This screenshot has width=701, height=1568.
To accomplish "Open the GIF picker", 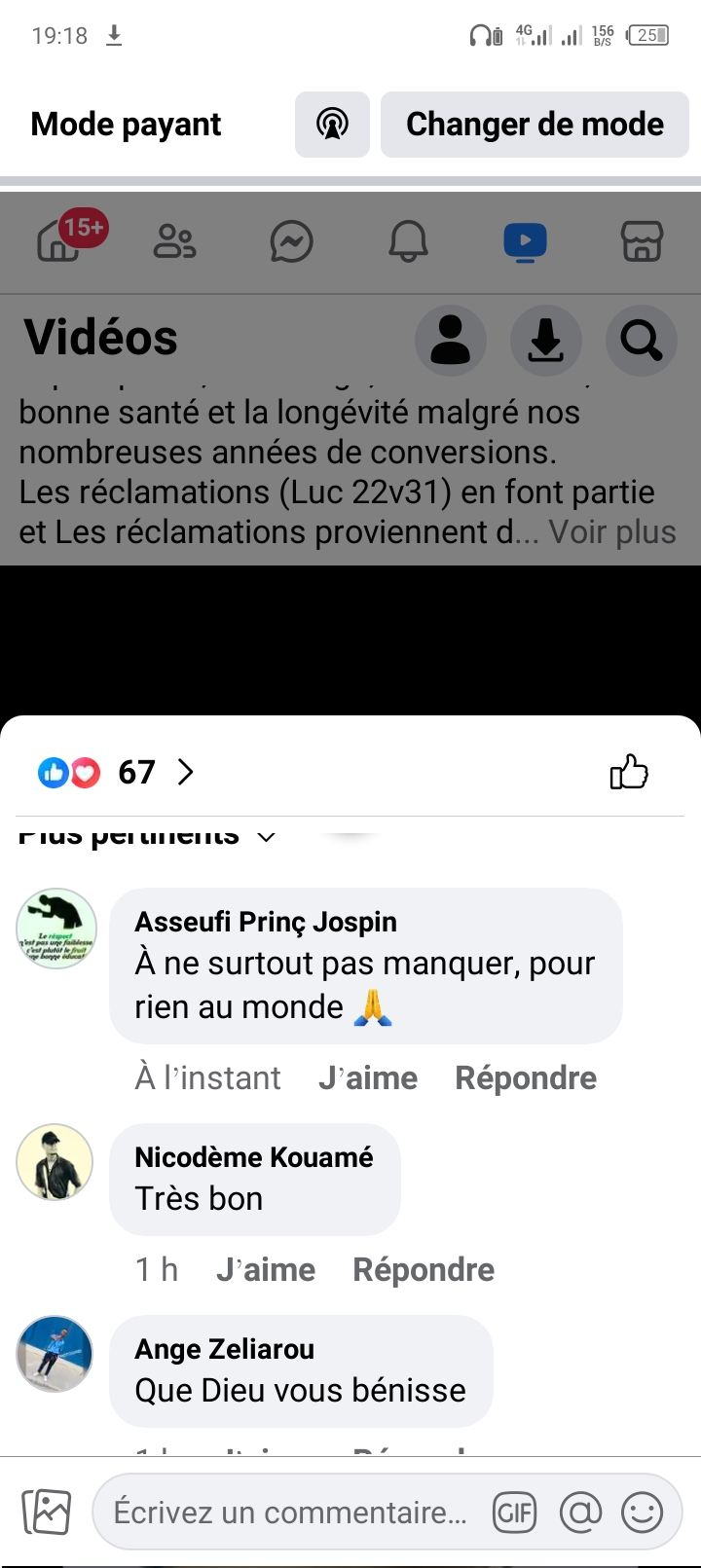I will 514,1513.
